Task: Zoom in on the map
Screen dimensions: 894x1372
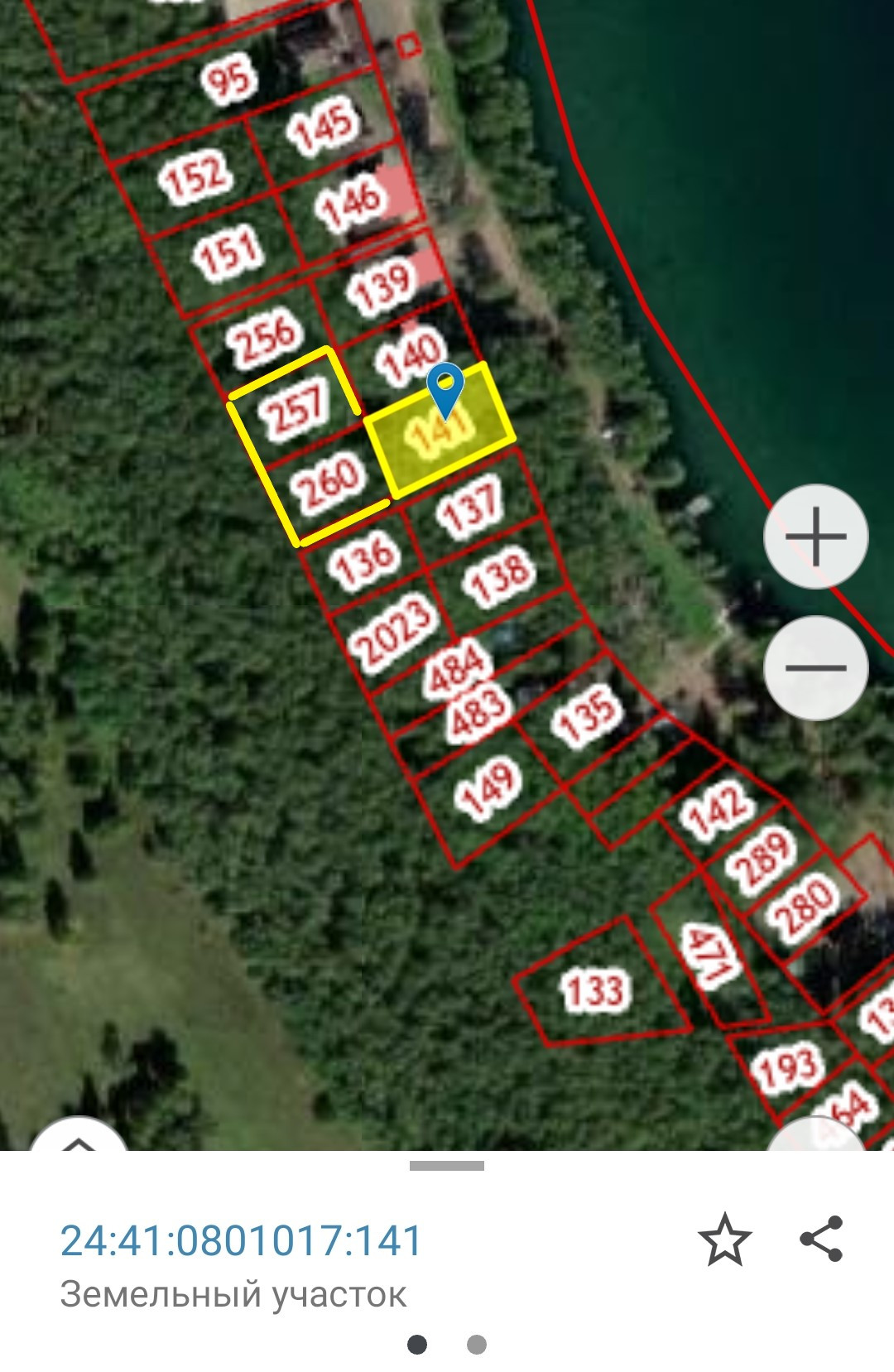Action: (x=815, y=537)
